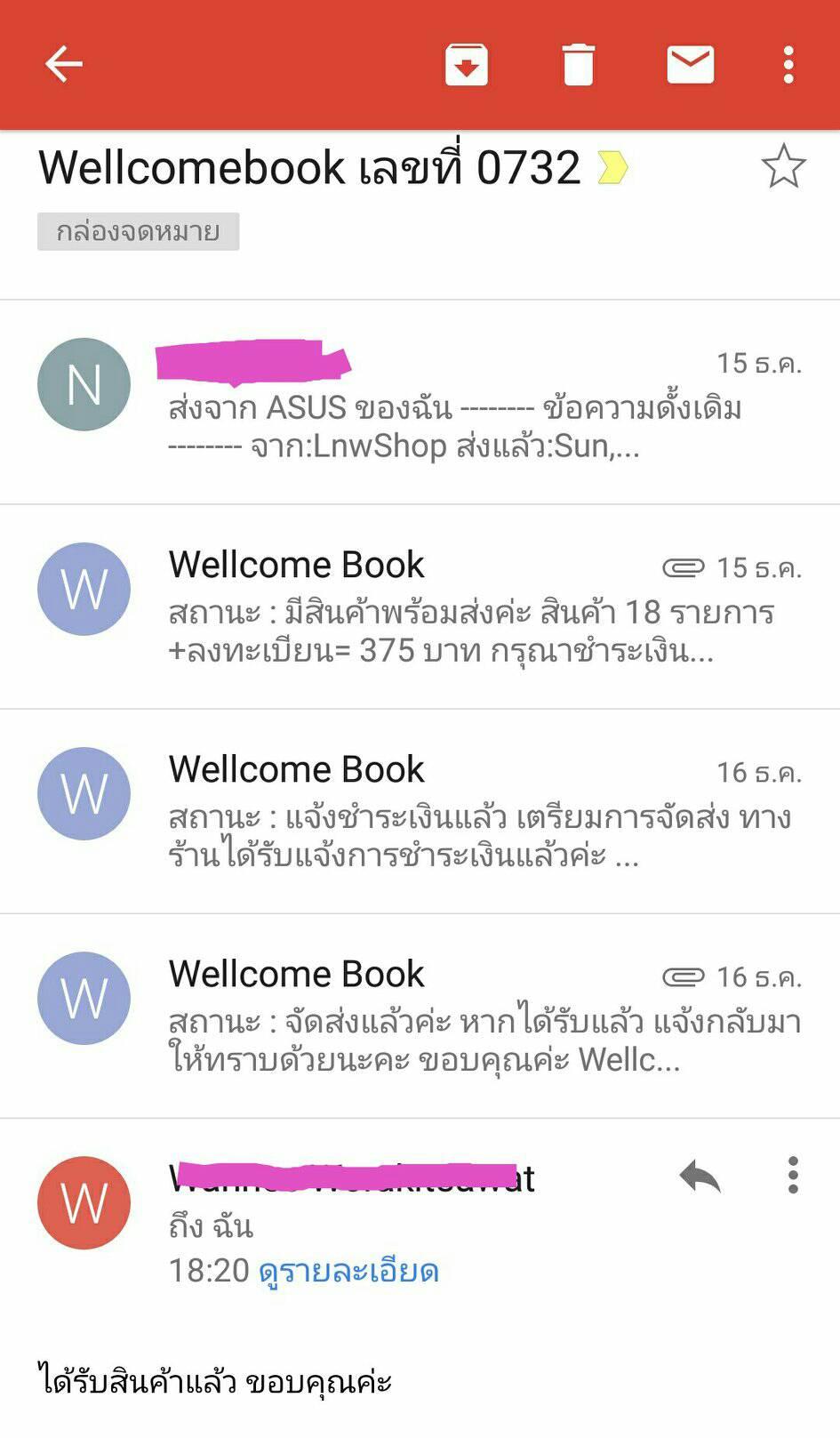This screenshot has height=1438, width=840.
Task: Mark the conversation as unread
Action: (x=690, y=65)
